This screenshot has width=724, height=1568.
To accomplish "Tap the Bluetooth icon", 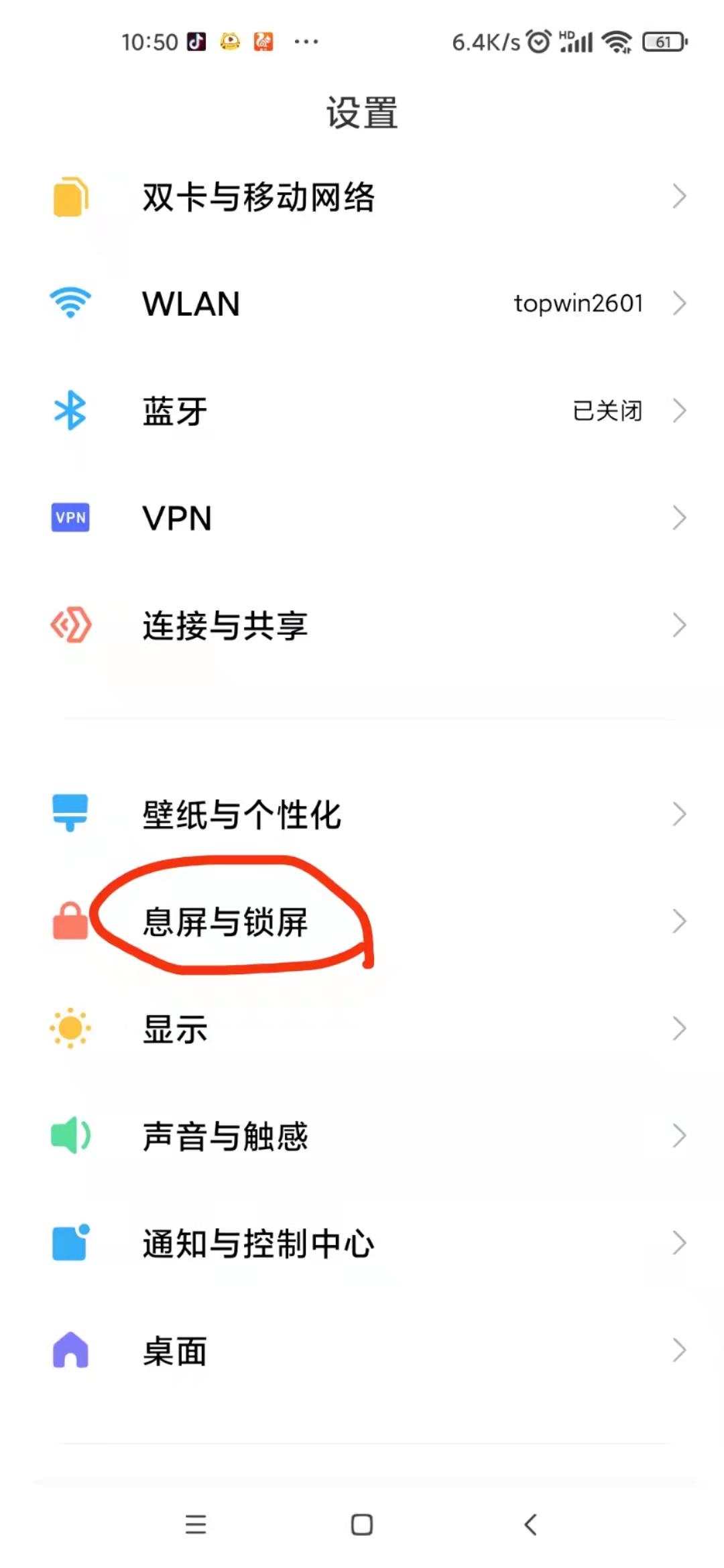I will click(x=70, y=411).
